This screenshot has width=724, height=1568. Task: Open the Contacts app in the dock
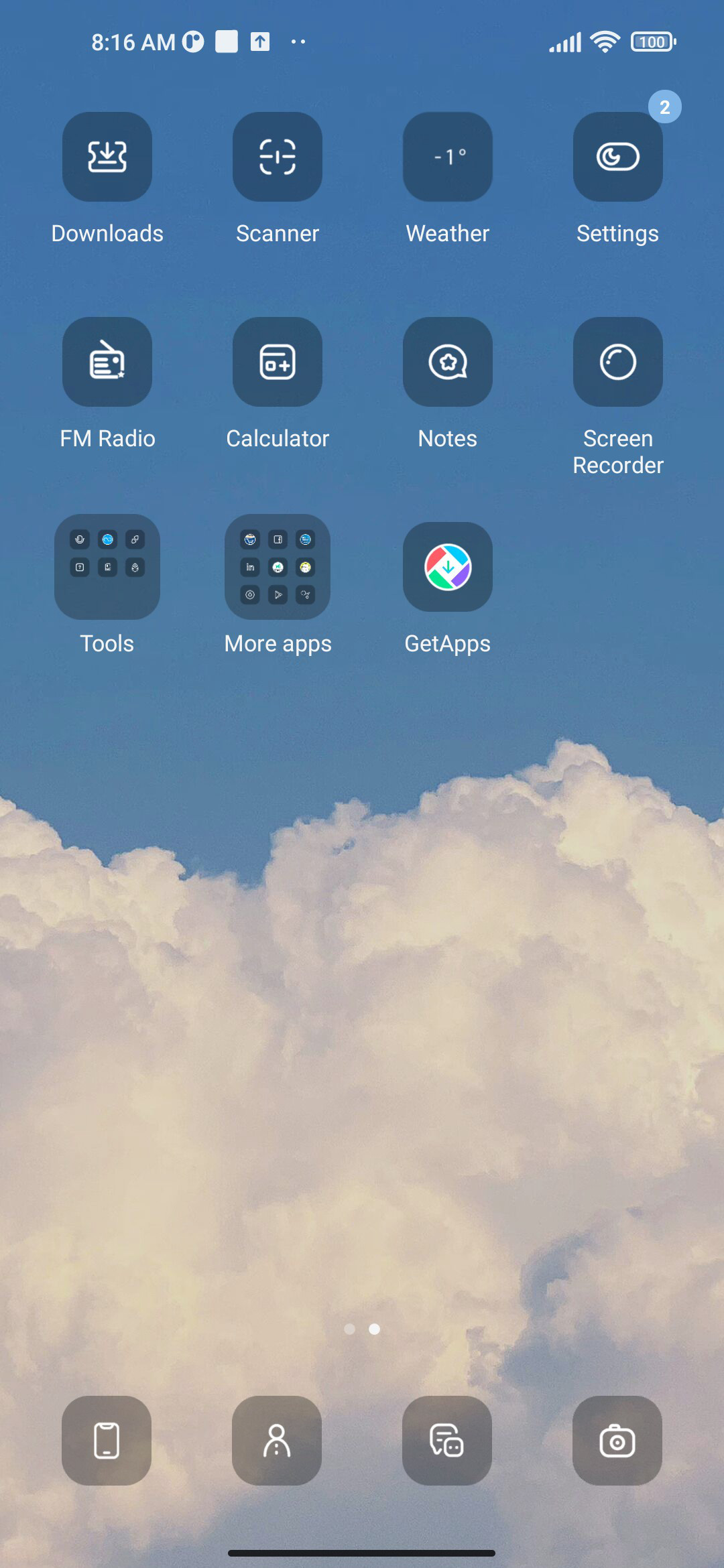277,1441
